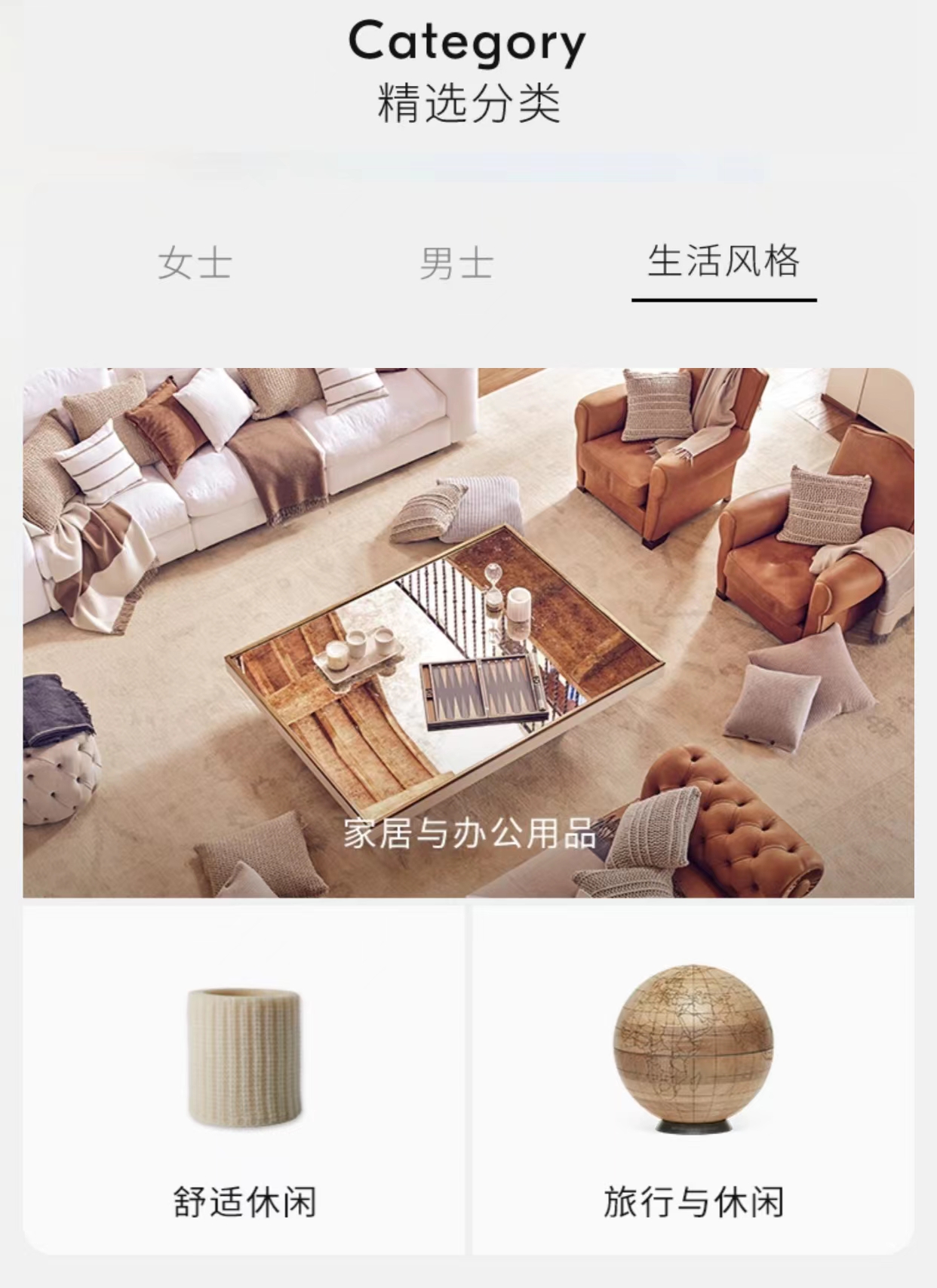Switch to the 女士 tab
Image resolution: width=937 pixels, height=1288 pixels.
point(195,264)
